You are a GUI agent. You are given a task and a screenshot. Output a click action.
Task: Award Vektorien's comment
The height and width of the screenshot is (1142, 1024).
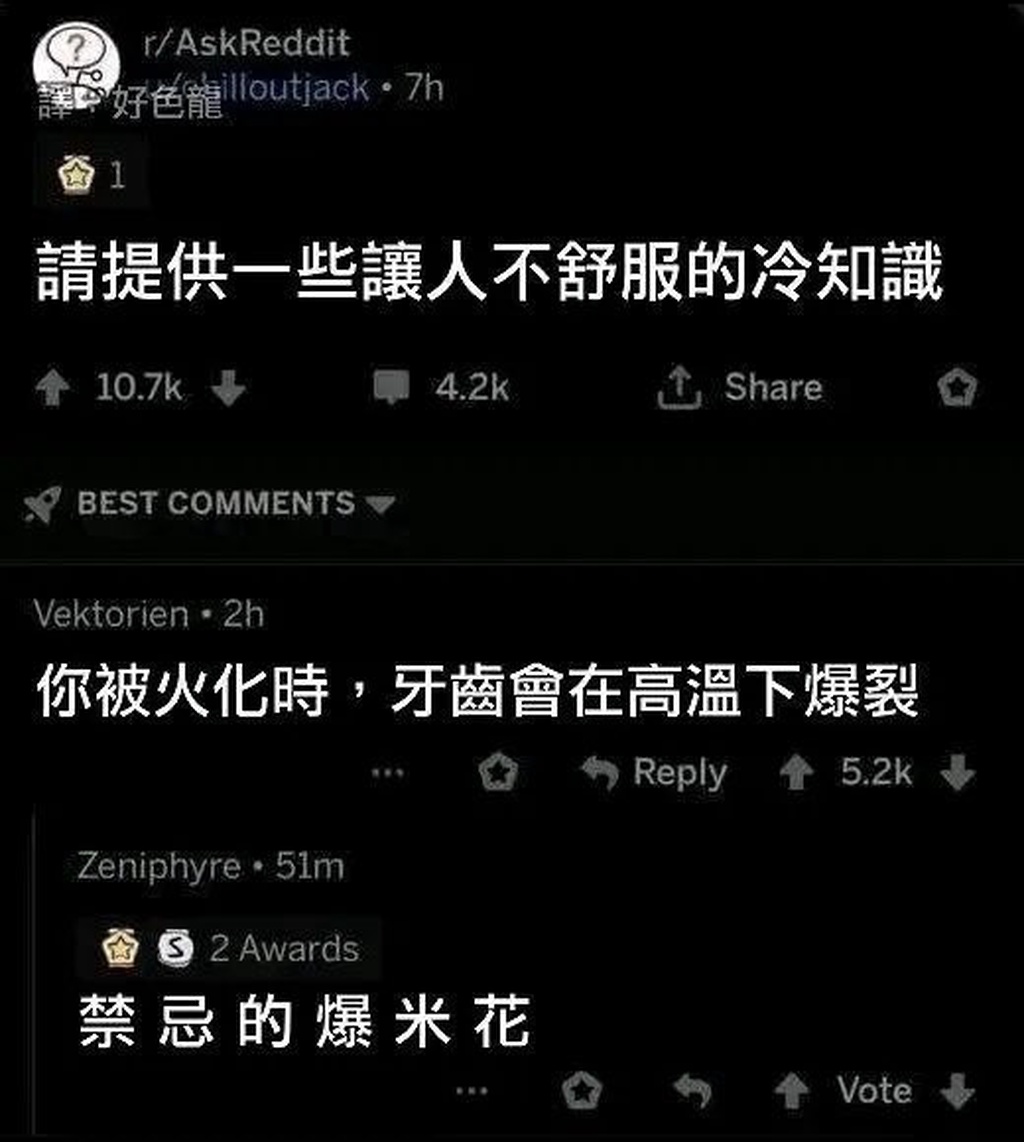tap(497, 772)
